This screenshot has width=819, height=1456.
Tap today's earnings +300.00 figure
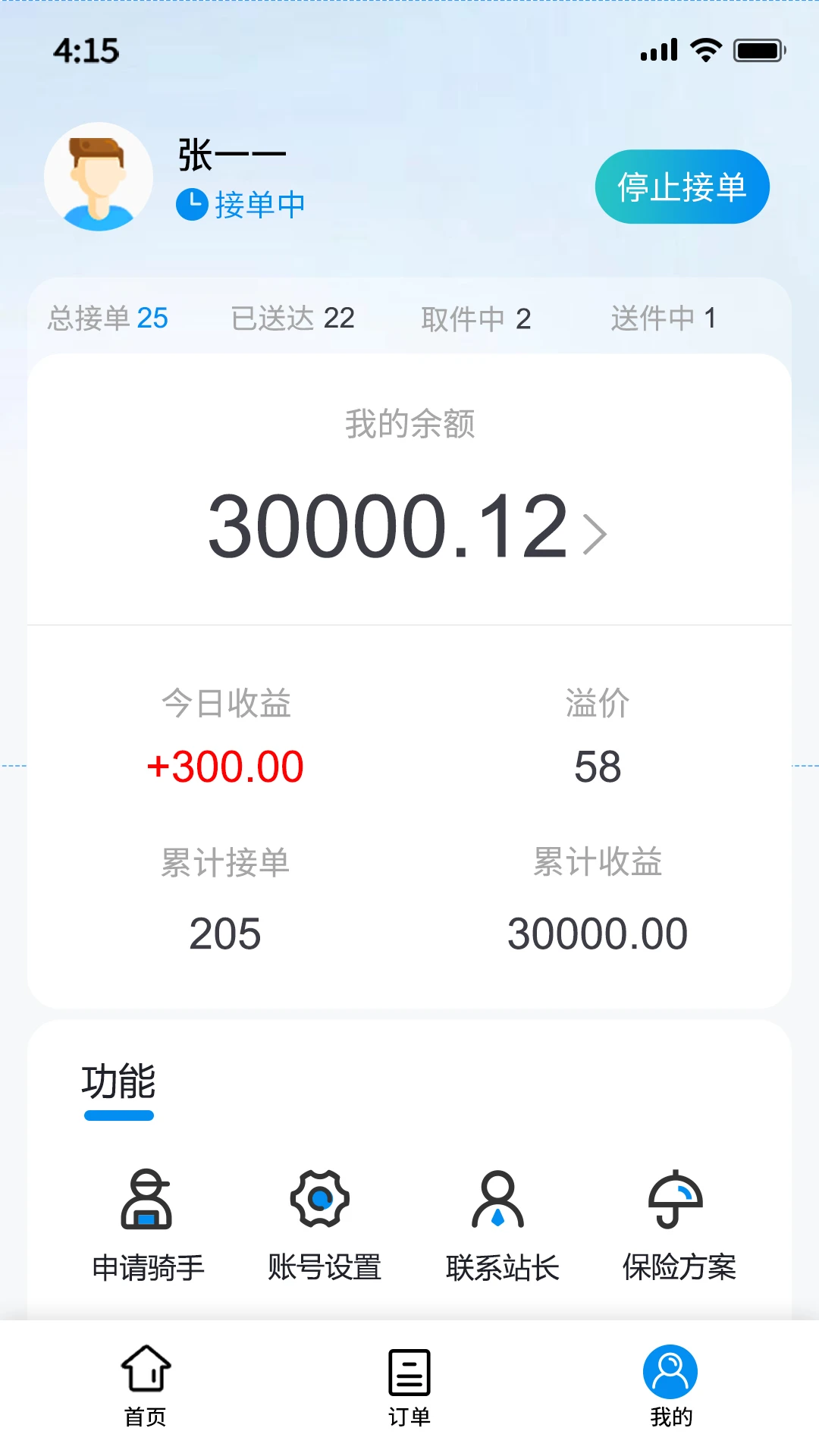click(x=225, y=767)
